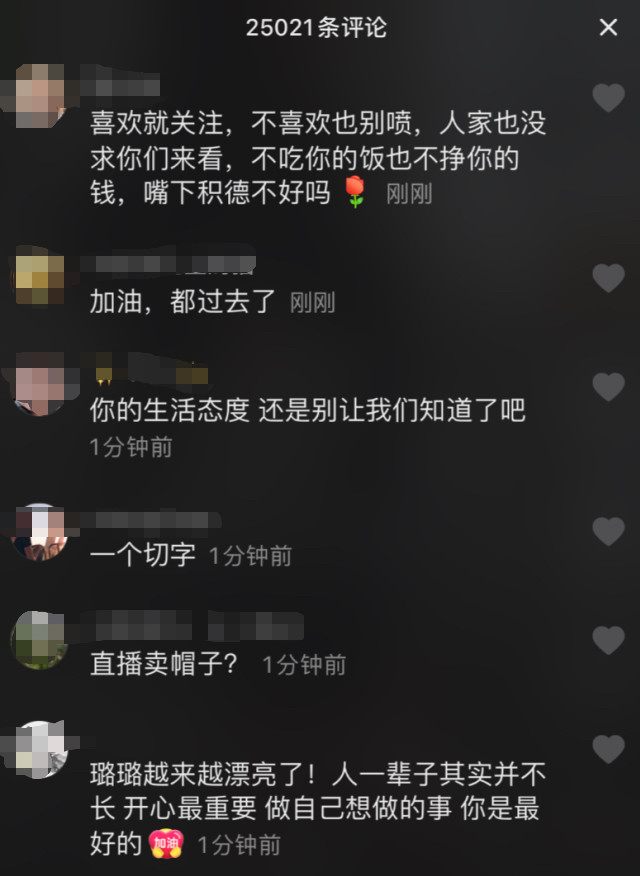The image size is (640, 876).
Task: Like the 直播卖帽子？ comment
Action: pos(608,639)
